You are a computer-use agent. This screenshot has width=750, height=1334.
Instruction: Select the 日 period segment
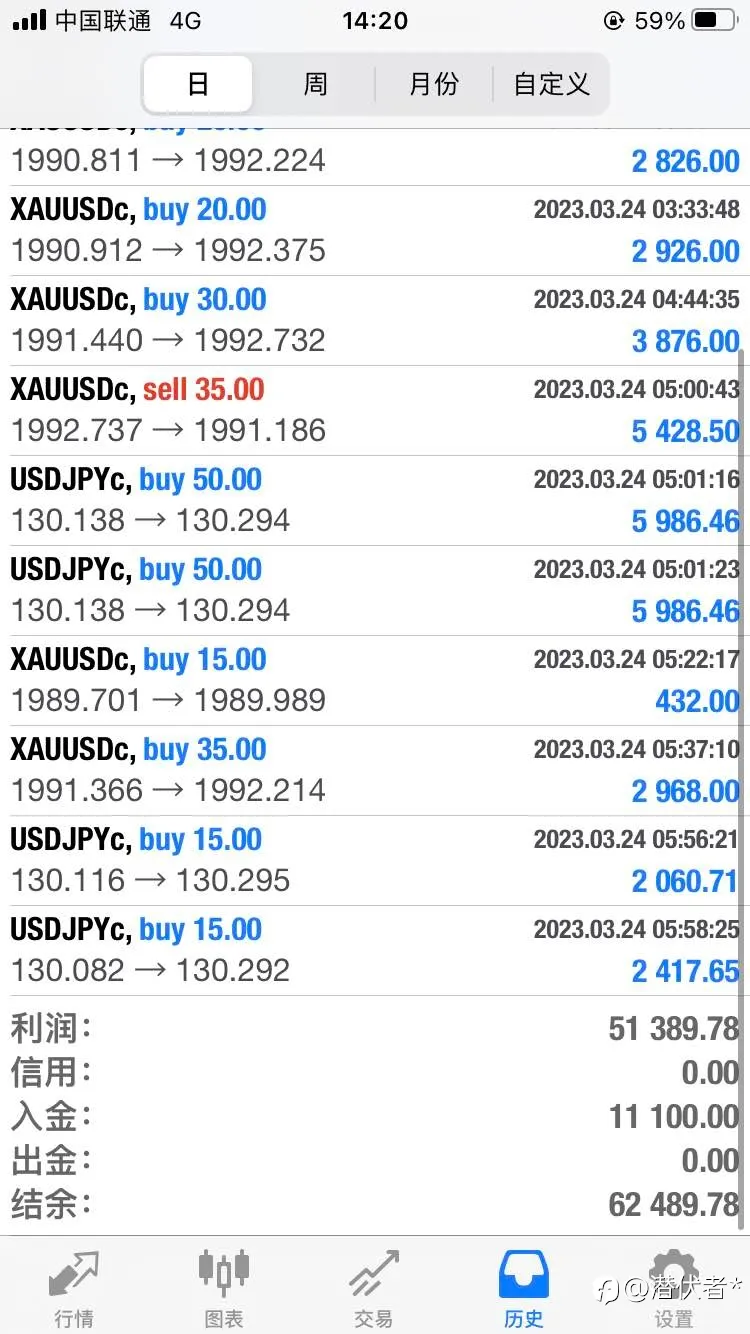(198, 84)
